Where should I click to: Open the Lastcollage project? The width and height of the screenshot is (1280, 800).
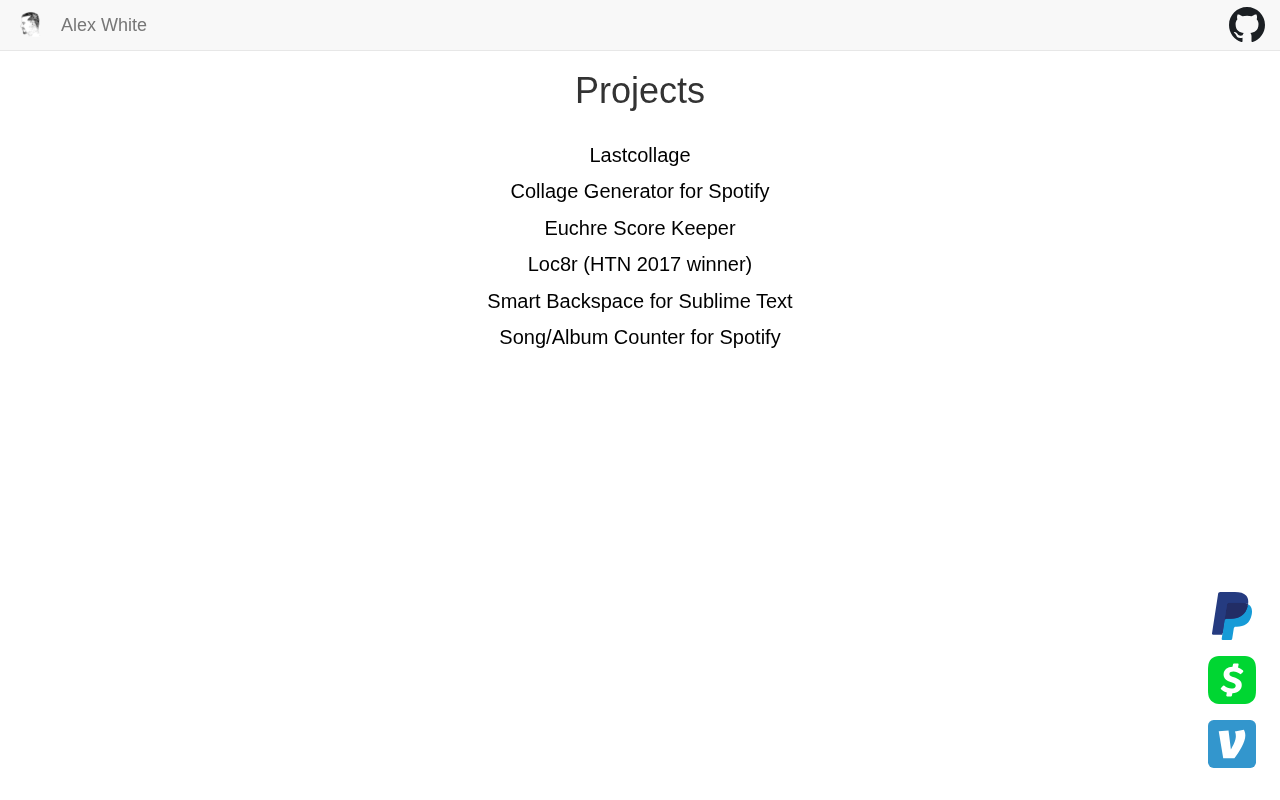point(640,155)
